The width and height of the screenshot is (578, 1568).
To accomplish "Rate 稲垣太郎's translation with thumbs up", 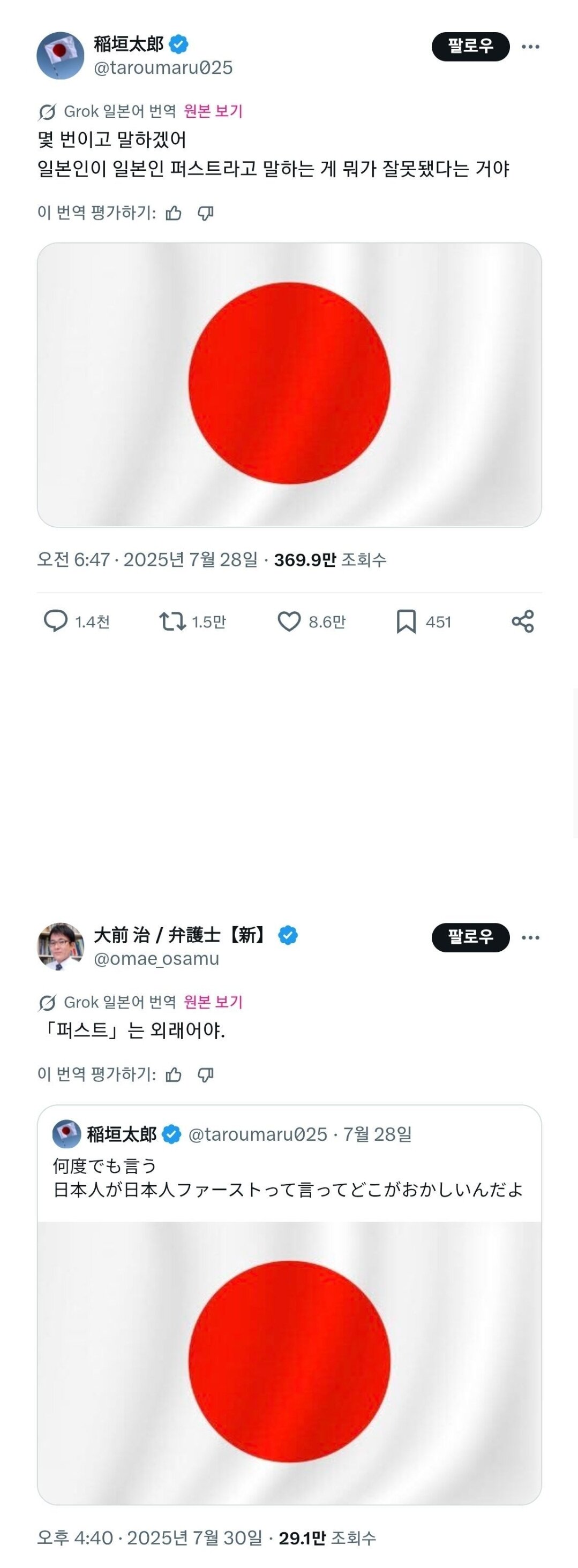I will coord(174,213).
